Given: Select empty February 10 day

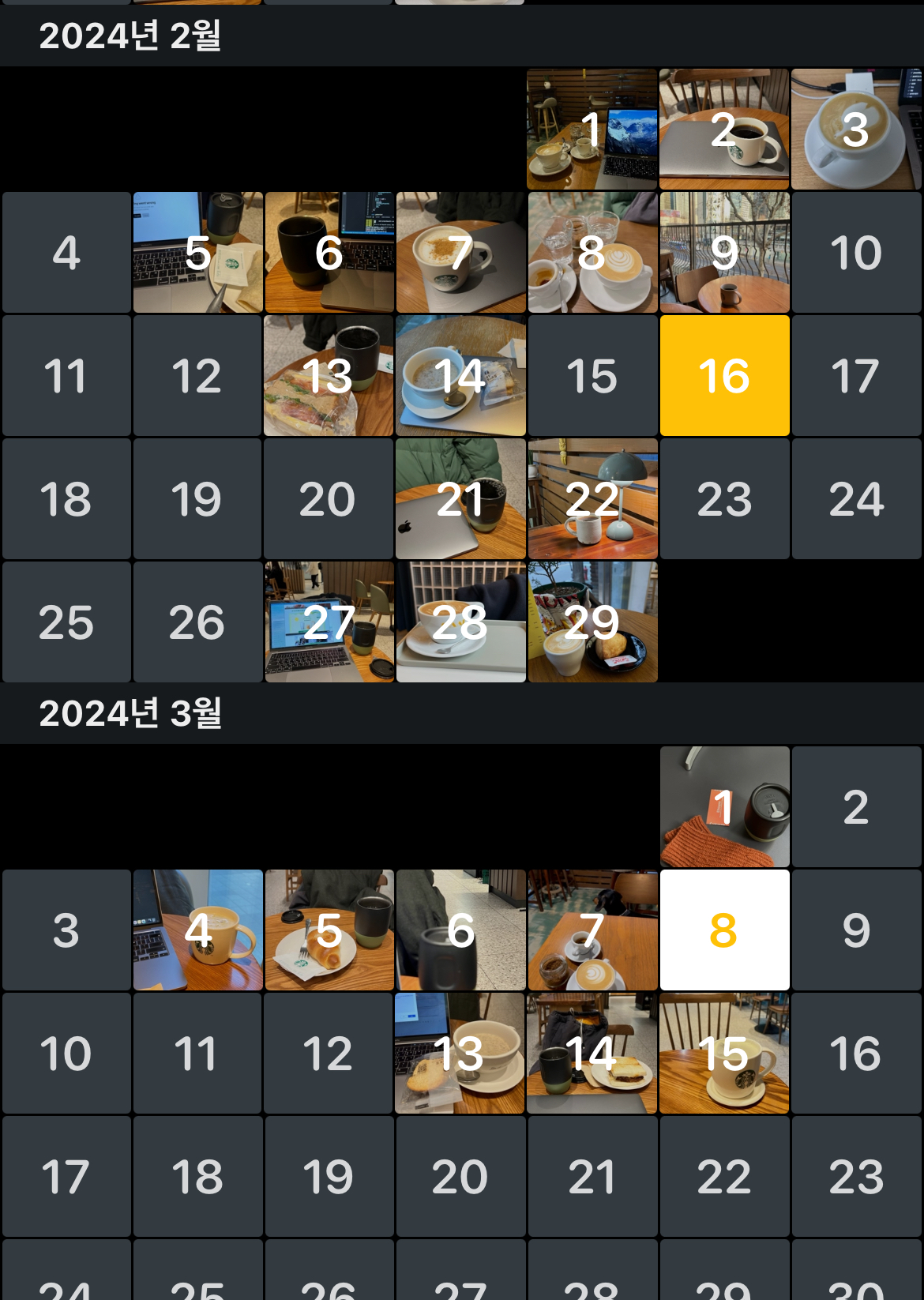Looking at the screenshot, I should coord(856,252).
